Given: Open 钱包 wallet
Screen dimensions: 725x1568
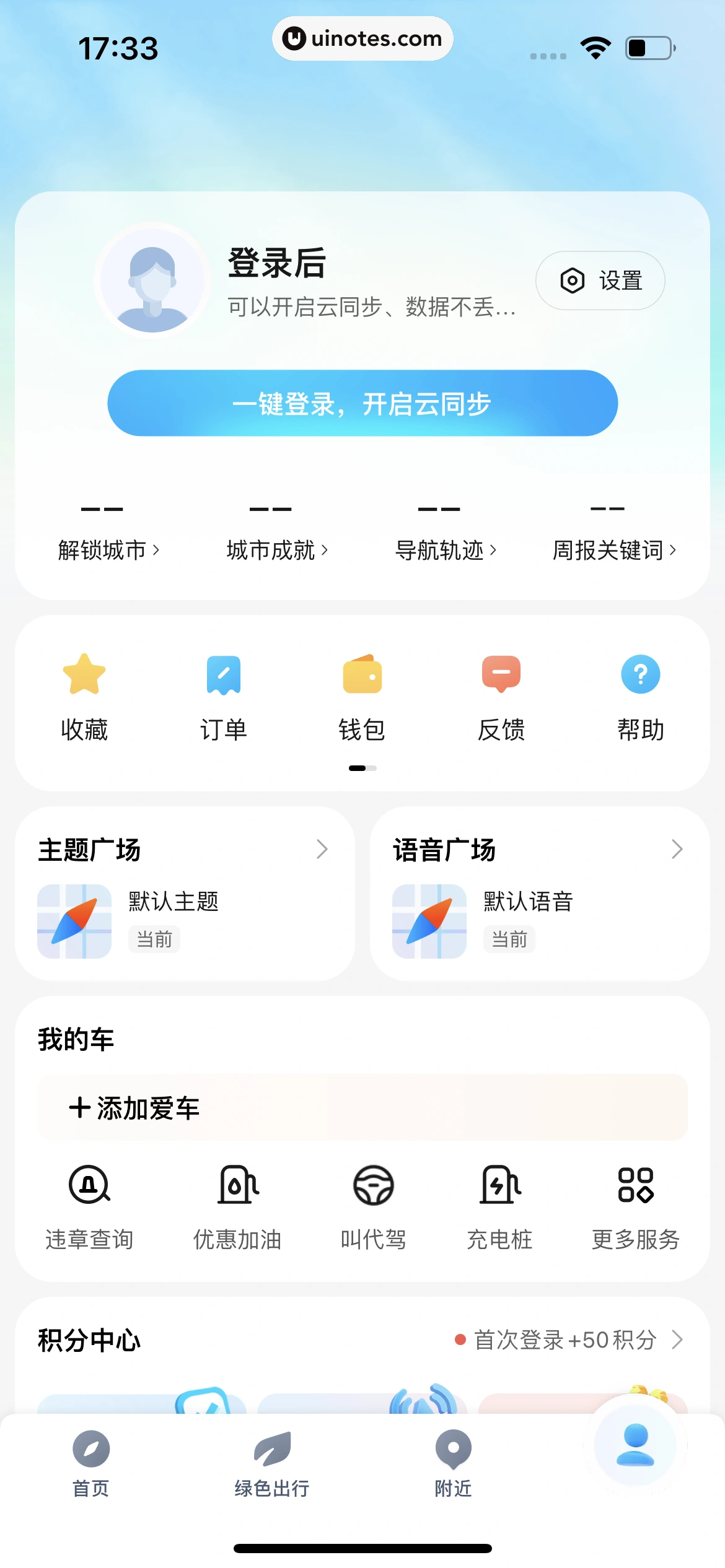Looking at the screenshot, I should coord(362,697).
